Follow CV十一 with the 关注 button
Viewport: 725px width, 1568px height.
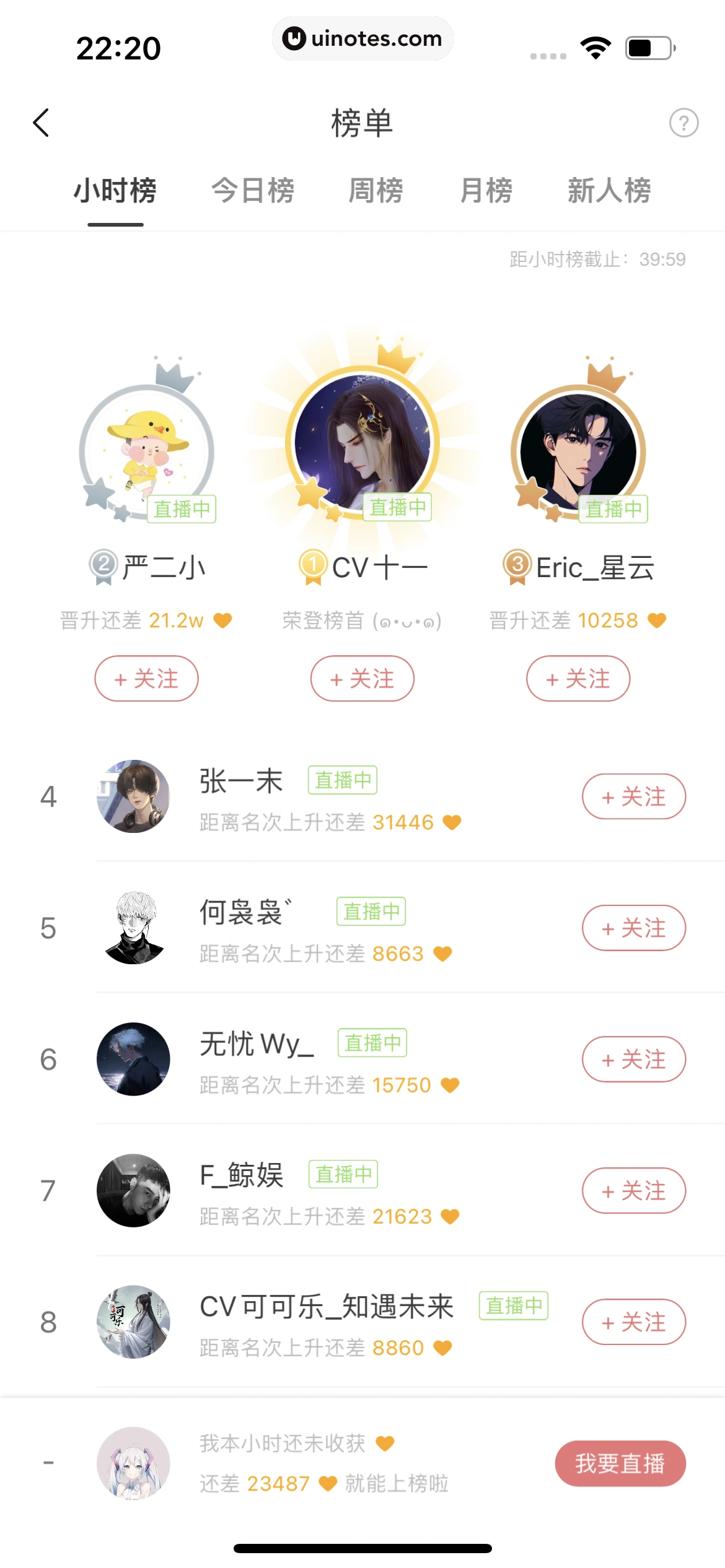tap(362, 679)
